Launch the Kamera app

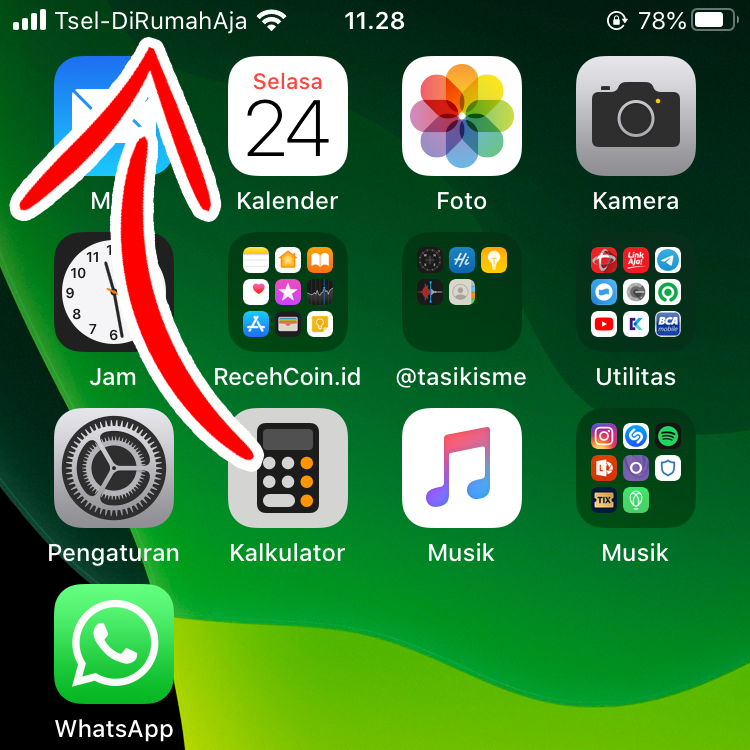[636, 116]
